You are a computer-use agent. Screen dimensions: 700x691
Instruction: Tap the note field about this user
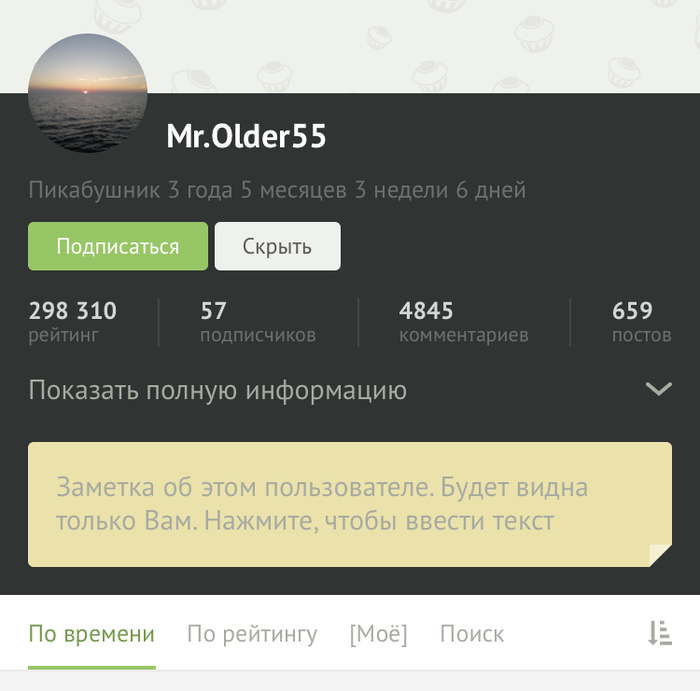(x=350, y=504)
